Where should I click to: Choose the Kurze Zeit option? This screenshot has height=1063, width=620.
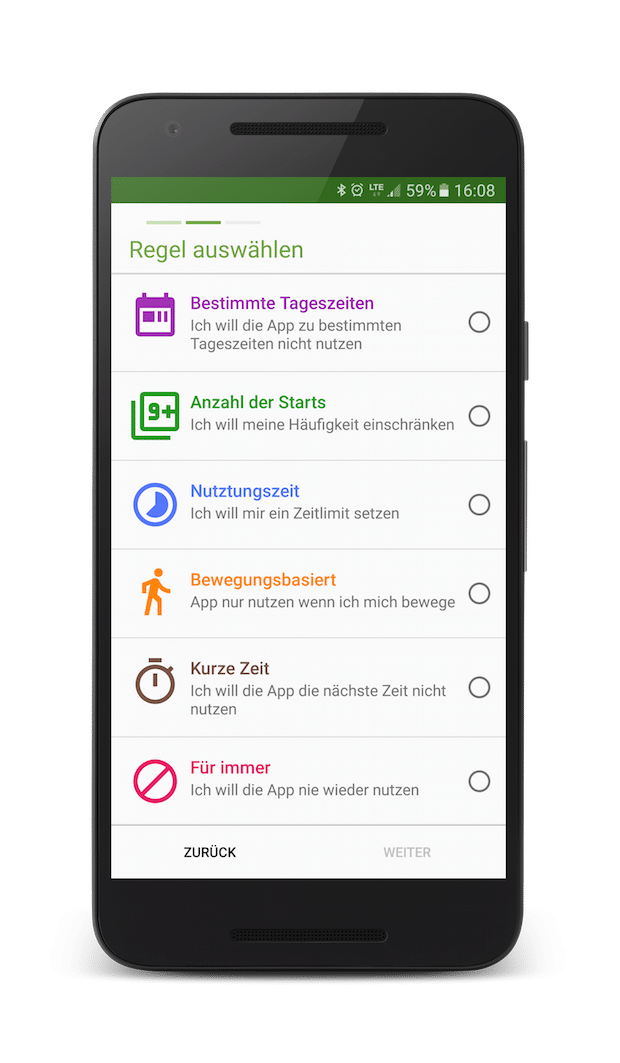[308, 687]
